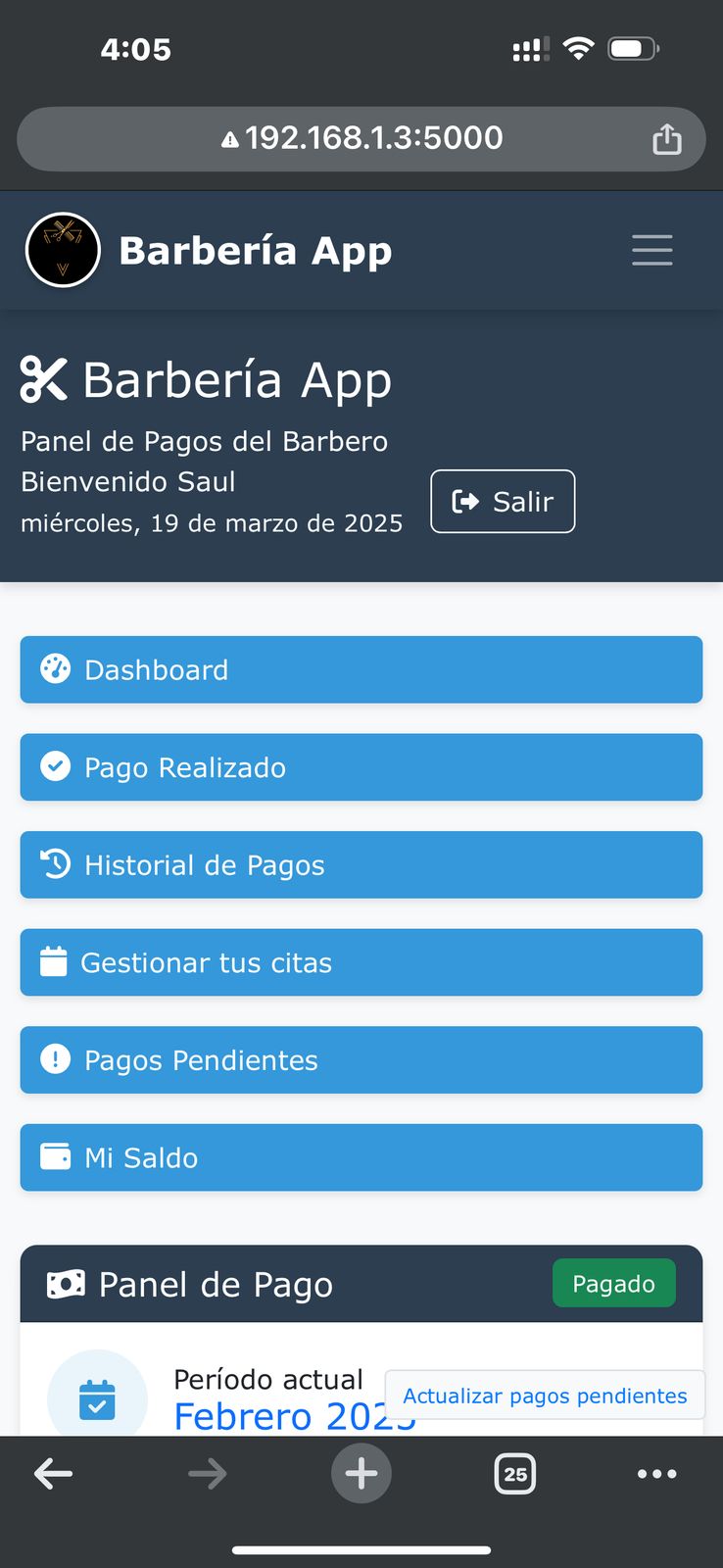Viewport: 723px width, 1568px height.
Task: Check Mi Saldo
Action: click(x=361, y=1157)
